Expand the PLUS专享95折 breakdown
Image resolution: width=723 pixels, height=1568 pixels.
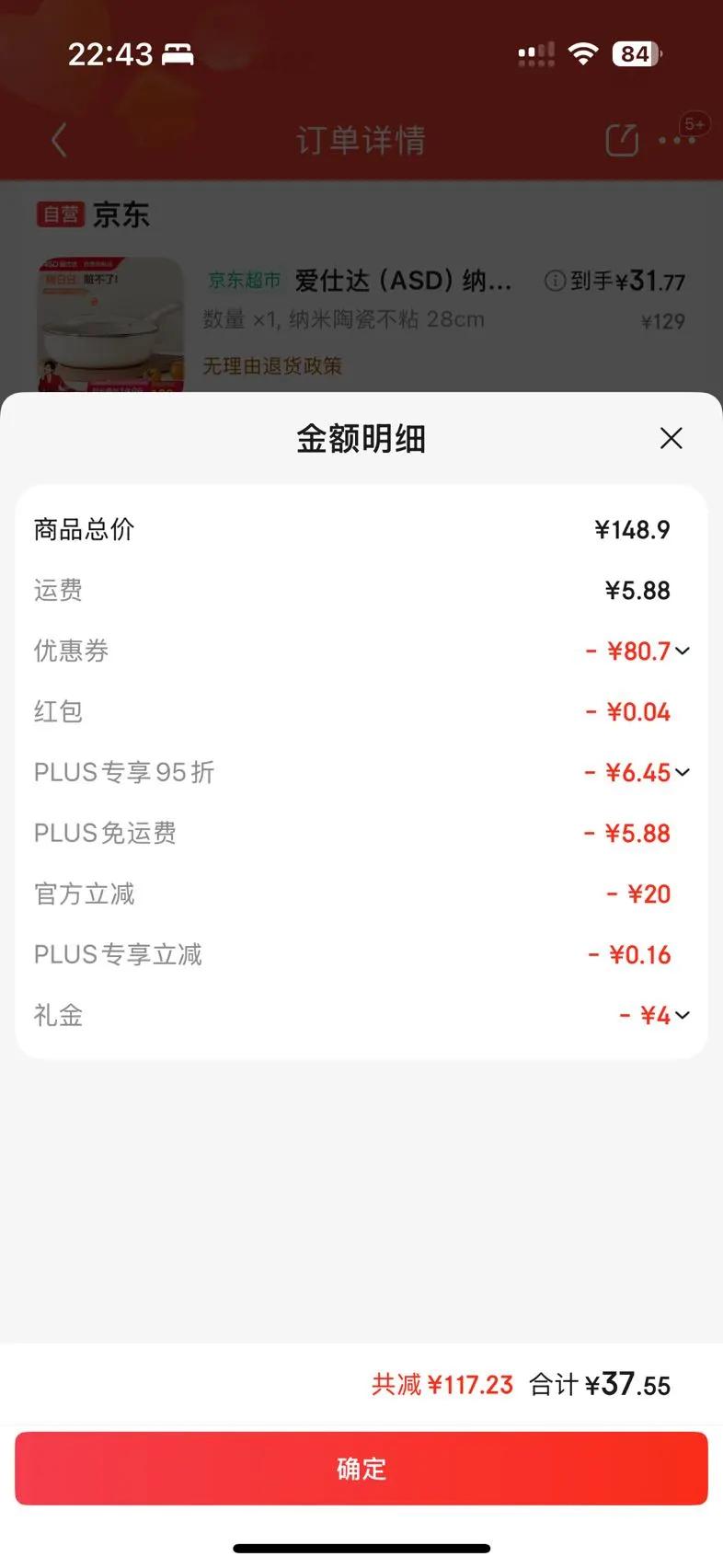[682, 773]
